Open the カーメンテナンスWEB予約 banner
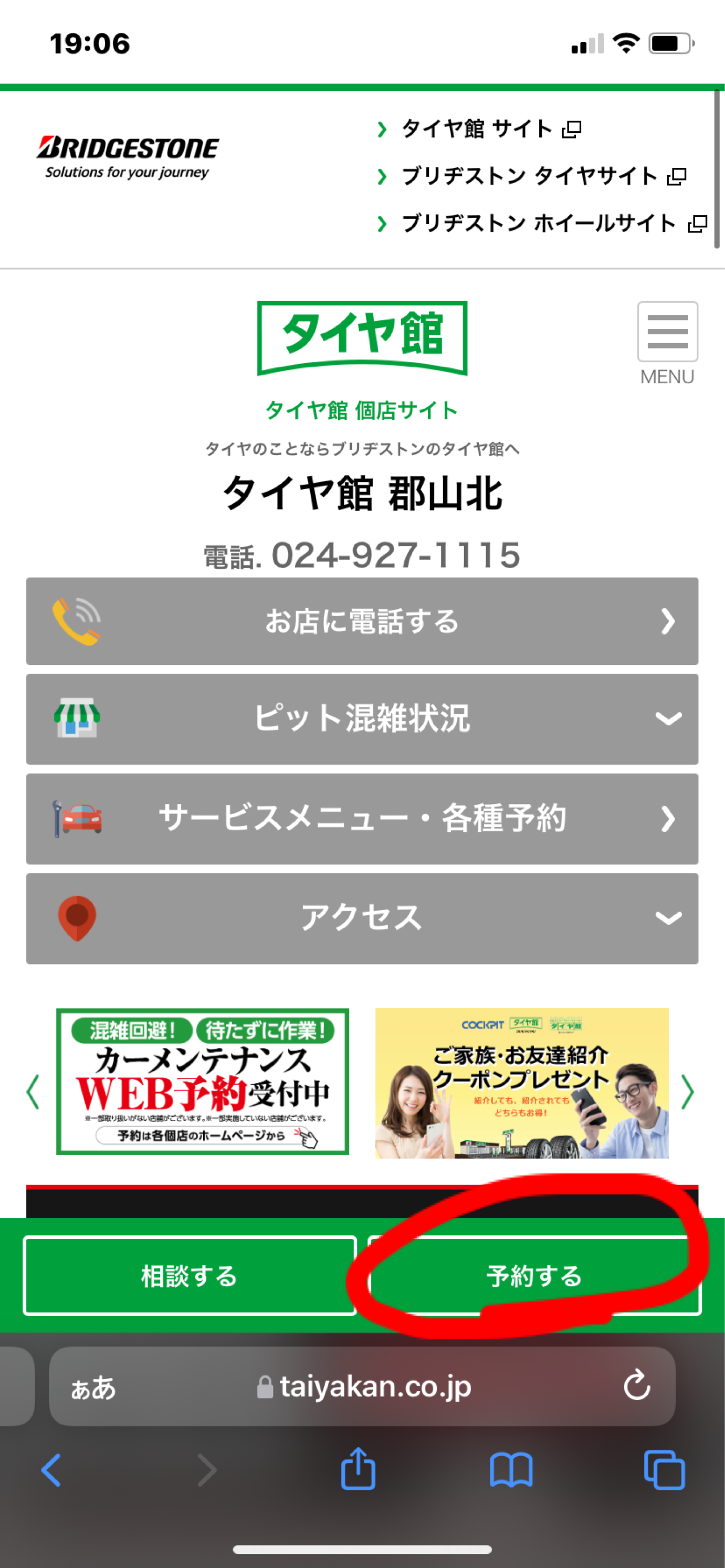The image size is (725, 1568). point(203,1082)
